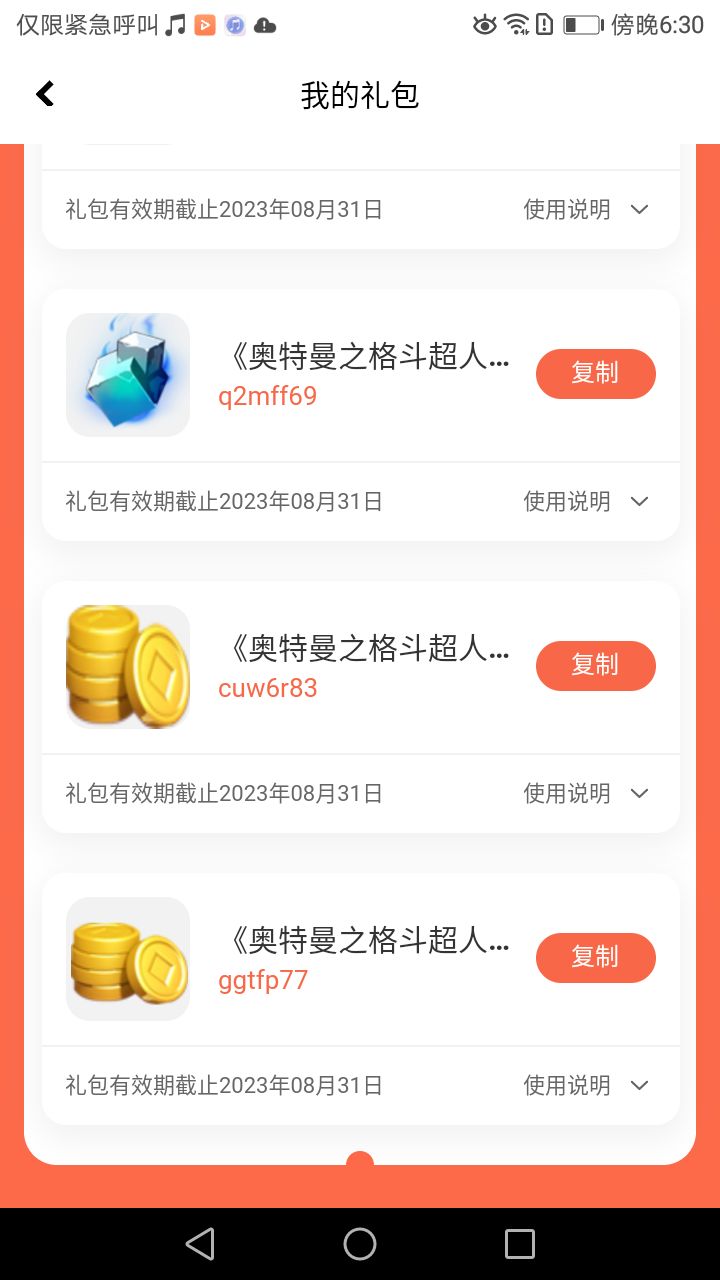Open the gift card with code q2mff69
The width and height of the screenshot is (720, 1280).
(362, 374)
